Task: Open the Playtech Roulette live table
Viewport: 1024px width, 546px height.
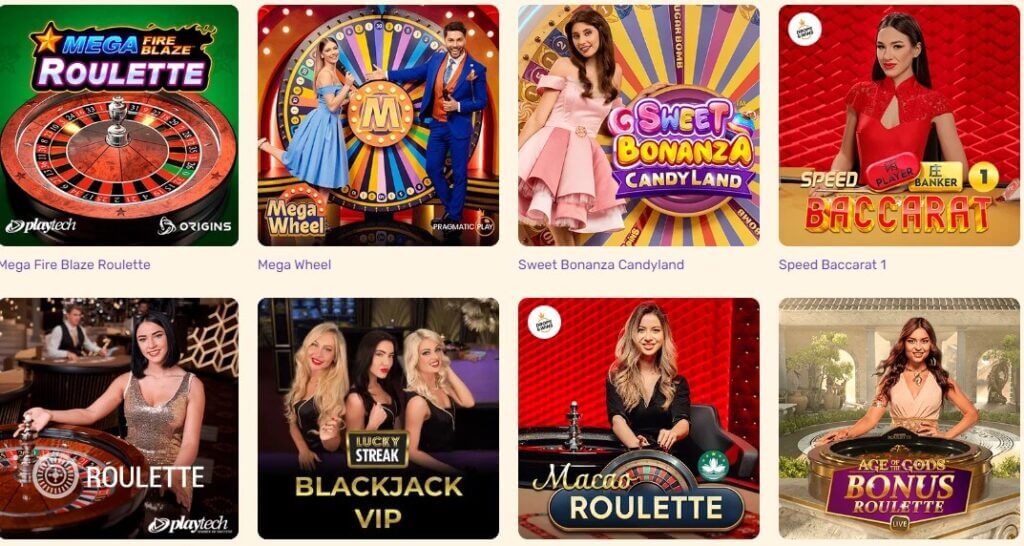Action: click(118, 418)
